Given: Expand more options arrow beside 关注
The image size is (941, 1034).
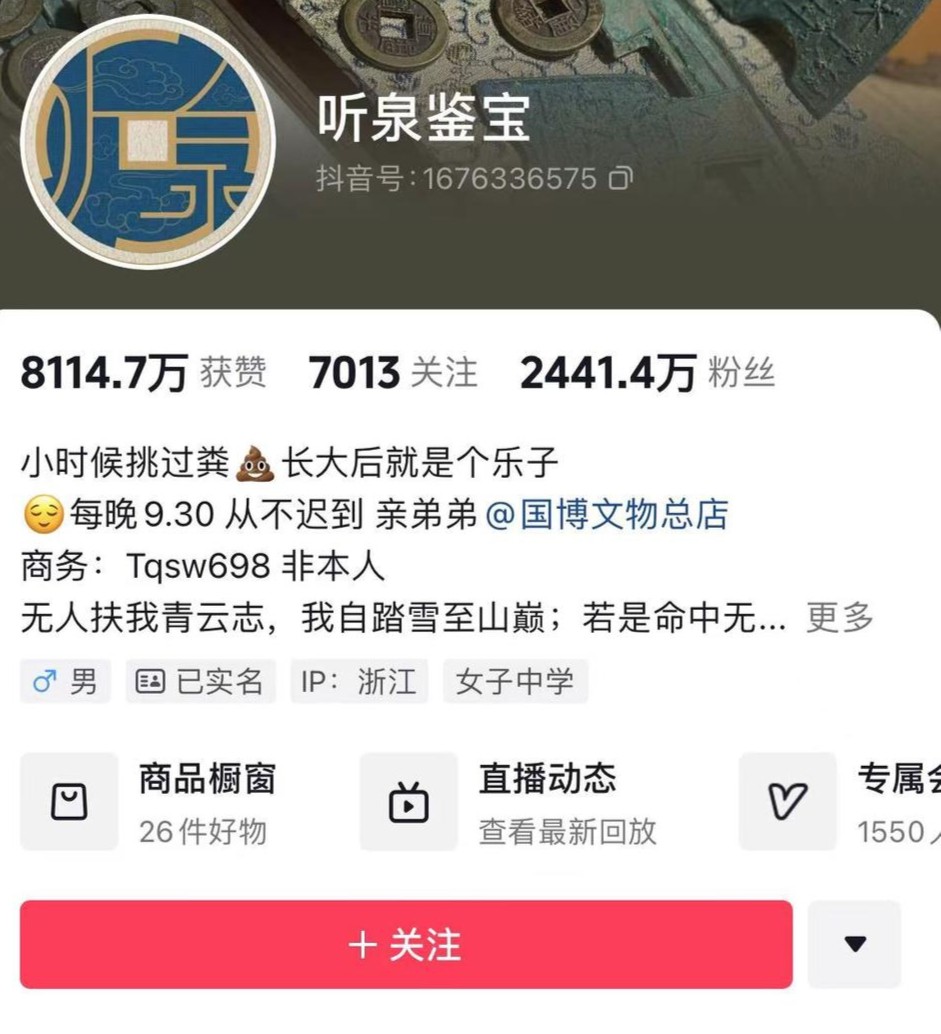Looking at the screenshot, I should point(854,944).
